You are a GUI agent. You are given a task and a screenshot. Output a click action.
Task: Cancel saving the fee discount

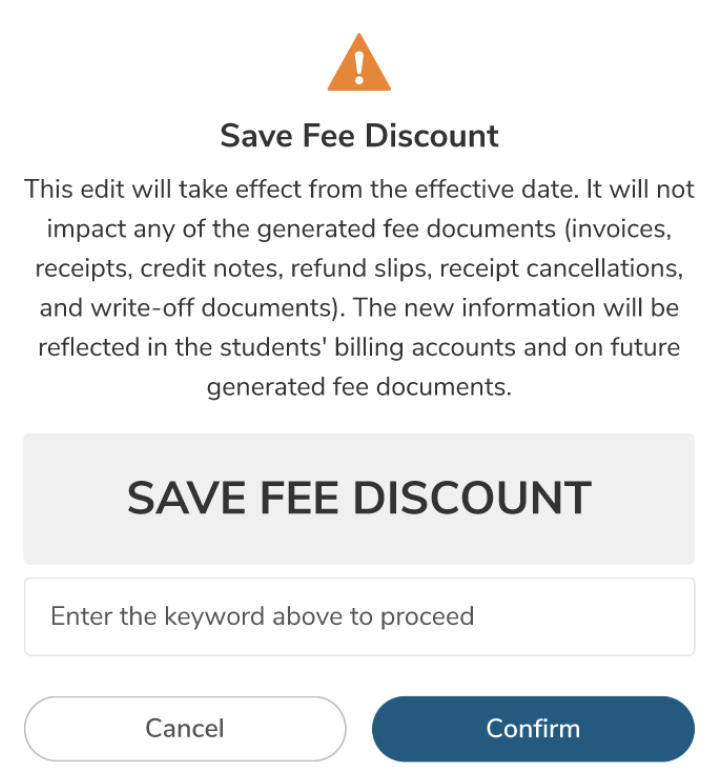point(185,728)
